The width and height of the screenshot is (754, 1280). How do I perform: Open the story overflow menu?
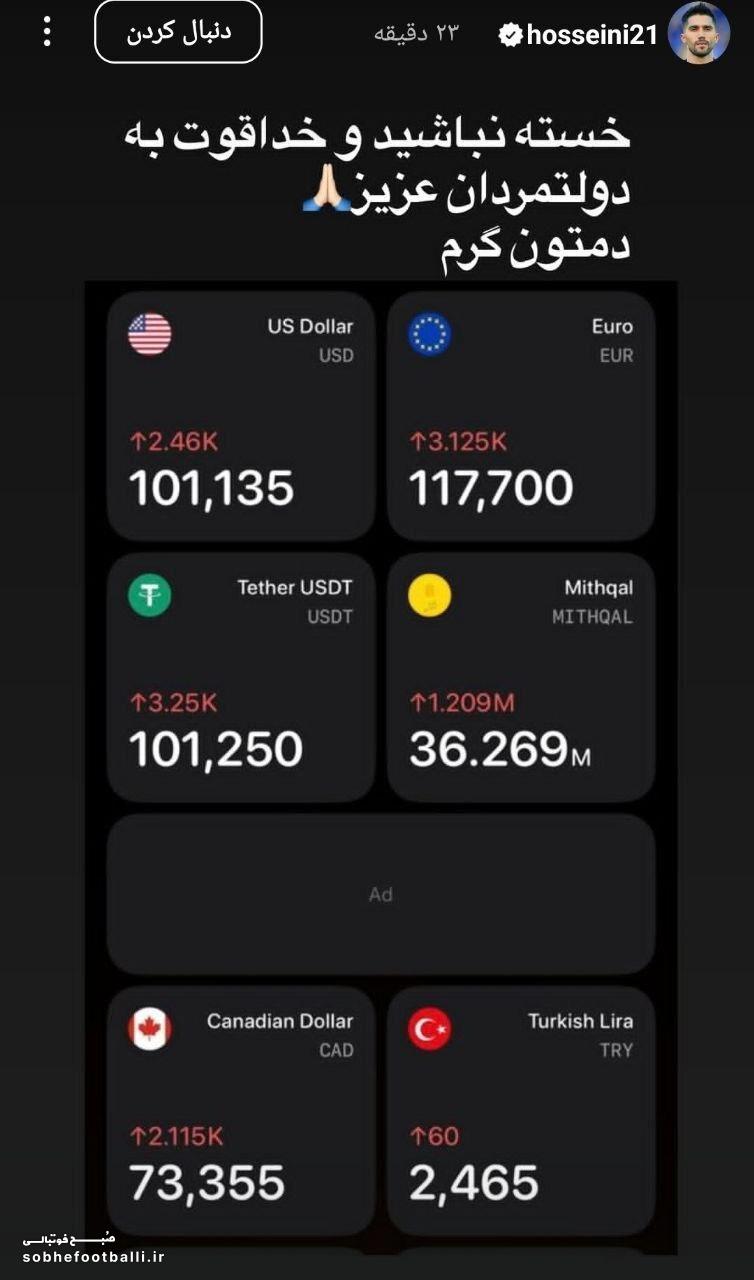pos(46,32)
